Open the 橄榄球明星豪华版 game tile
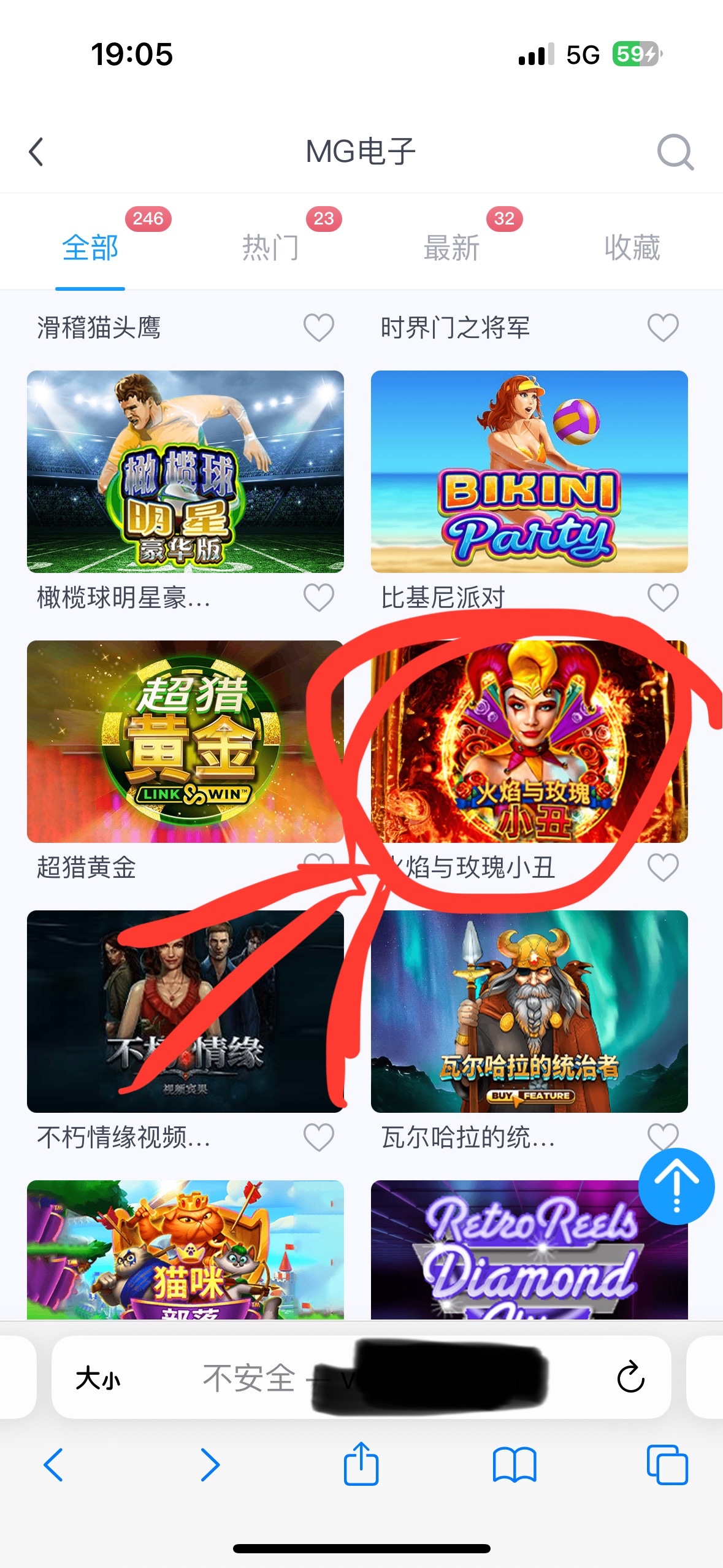The height and width of the screenshot is (1568, 723). click(185, 471)
